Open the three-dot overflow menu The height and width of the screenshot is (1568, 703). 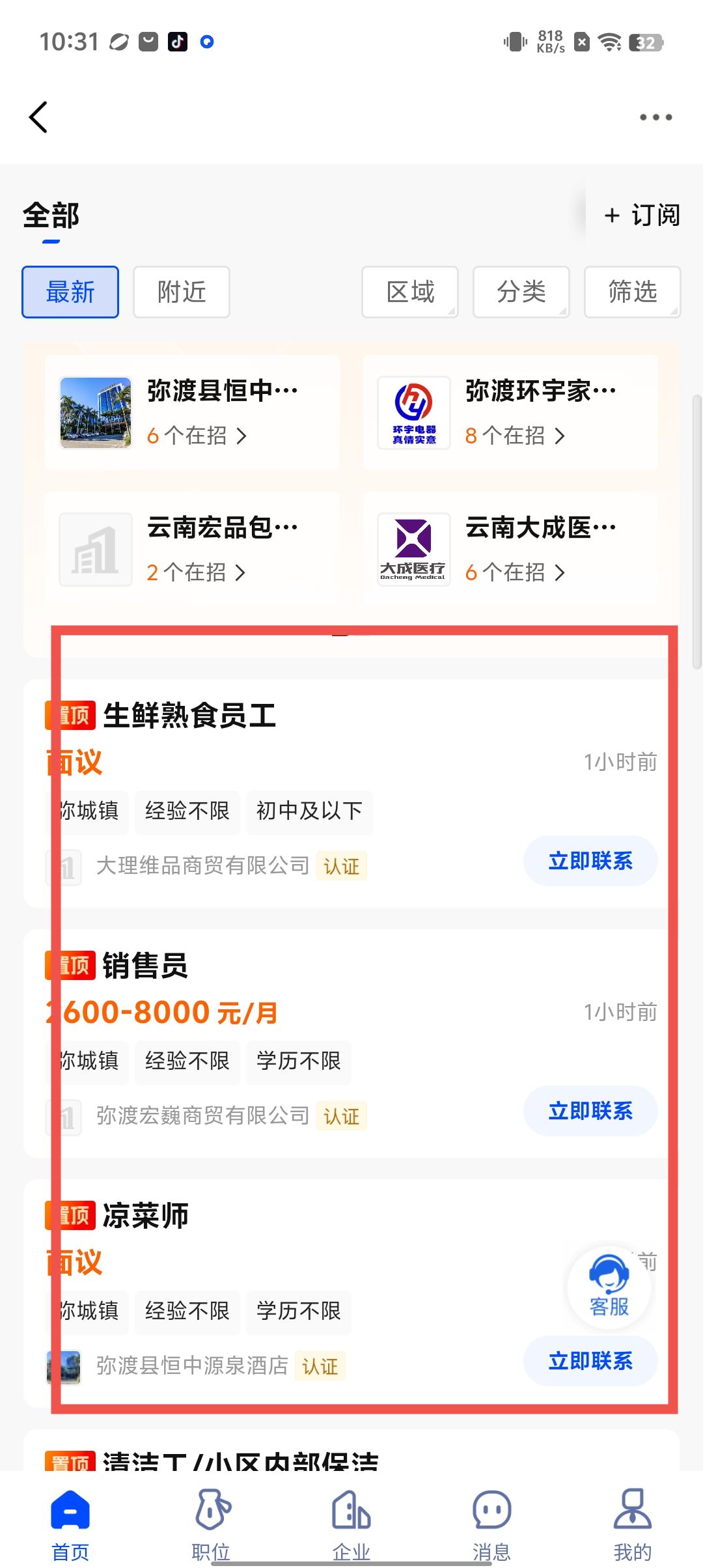click(655, 117)
